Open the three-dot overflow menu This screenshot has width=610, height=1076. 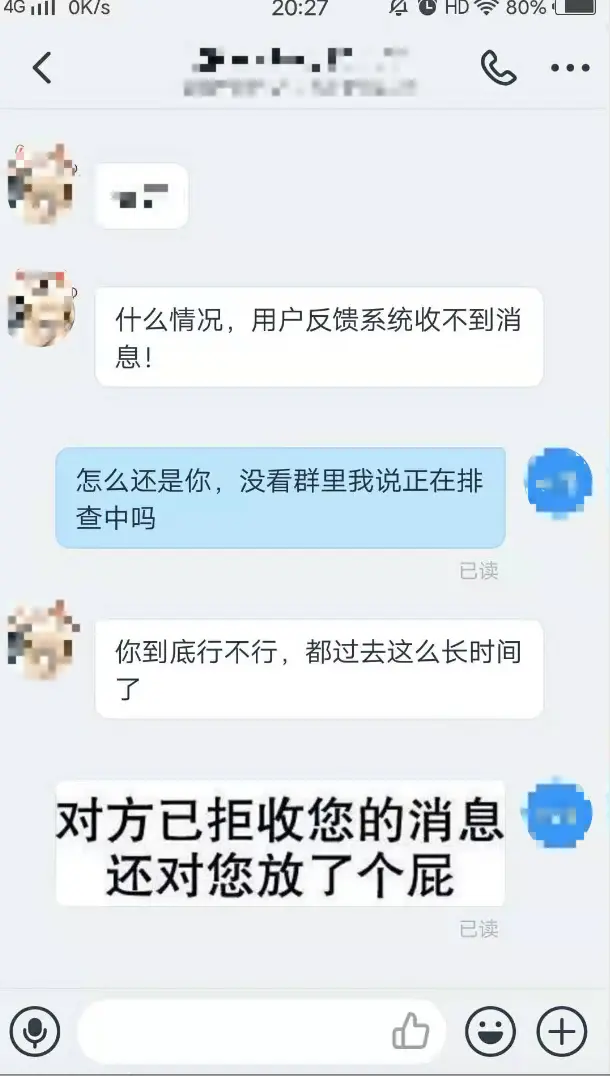(570, 68)
